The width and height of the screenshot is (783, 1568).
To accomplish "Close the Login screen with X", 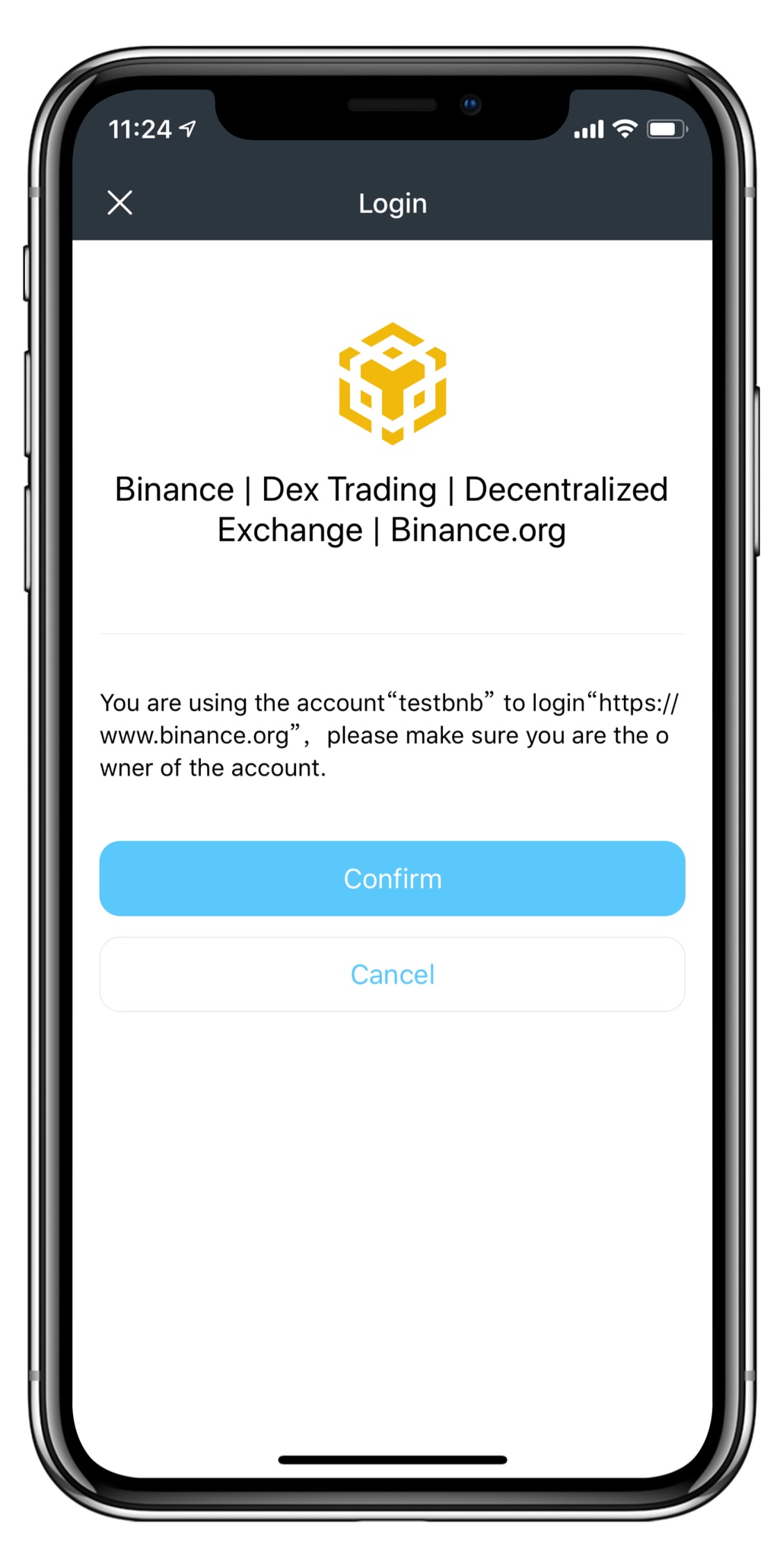I will pos(119,203).
